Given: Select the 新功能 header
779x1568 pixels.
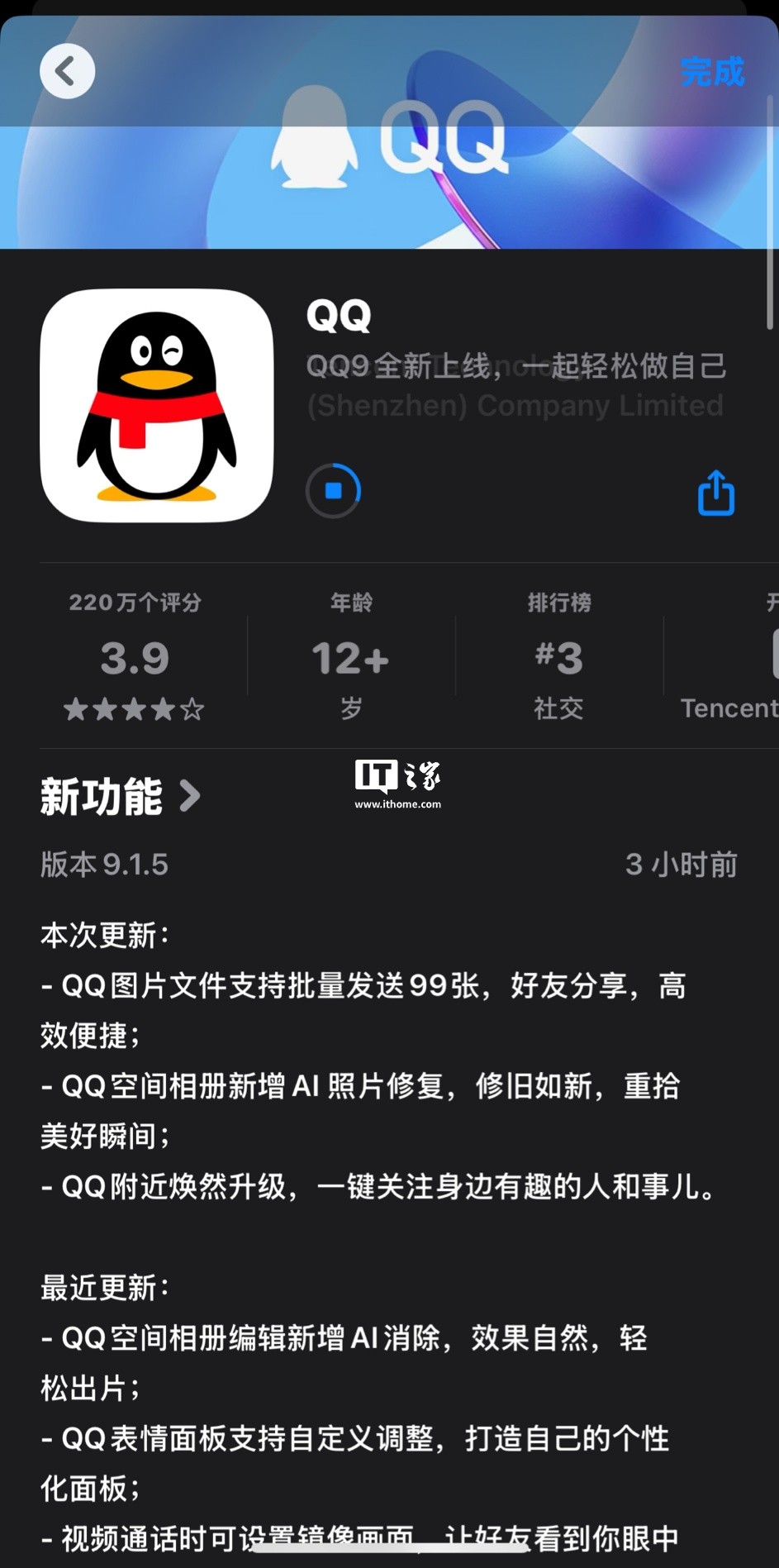Looking at the screenshot, I should coord(101,795).
